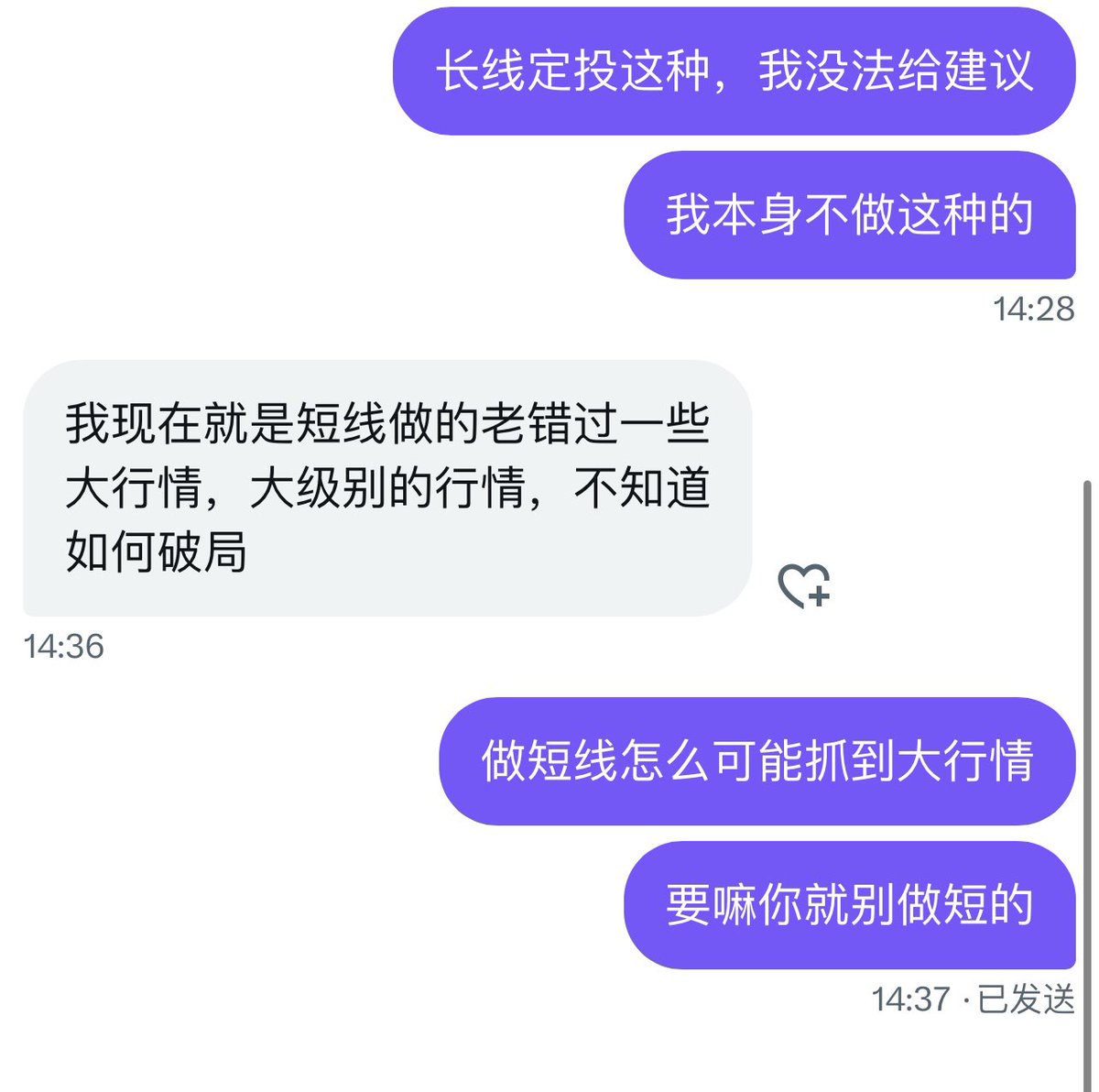1099x1092 pixels.
Task: Add a reaction to the 短线 message
Action: 803,585
